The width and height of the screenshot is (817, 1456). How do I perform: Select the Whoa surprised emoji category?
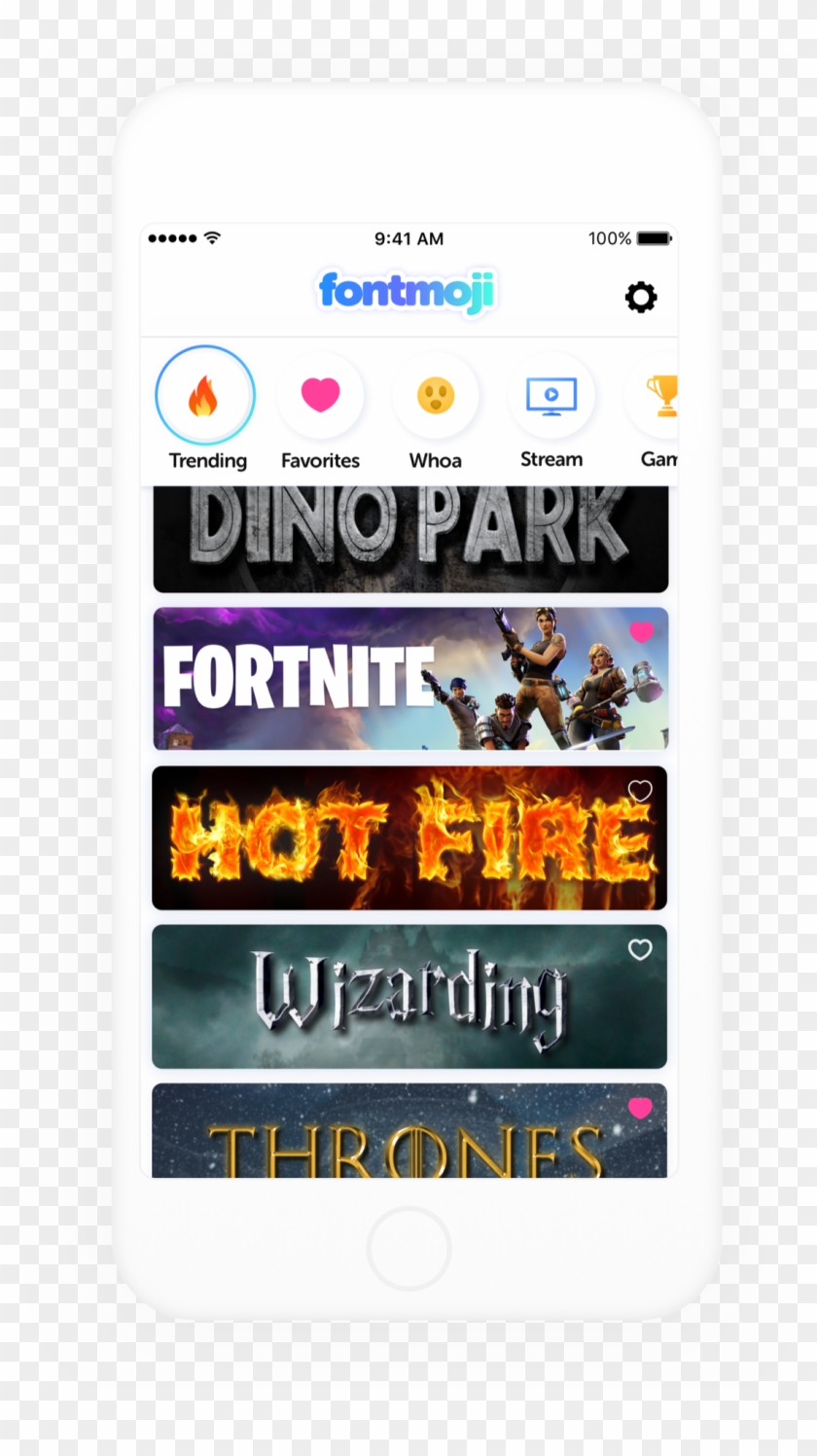(435, 396)
